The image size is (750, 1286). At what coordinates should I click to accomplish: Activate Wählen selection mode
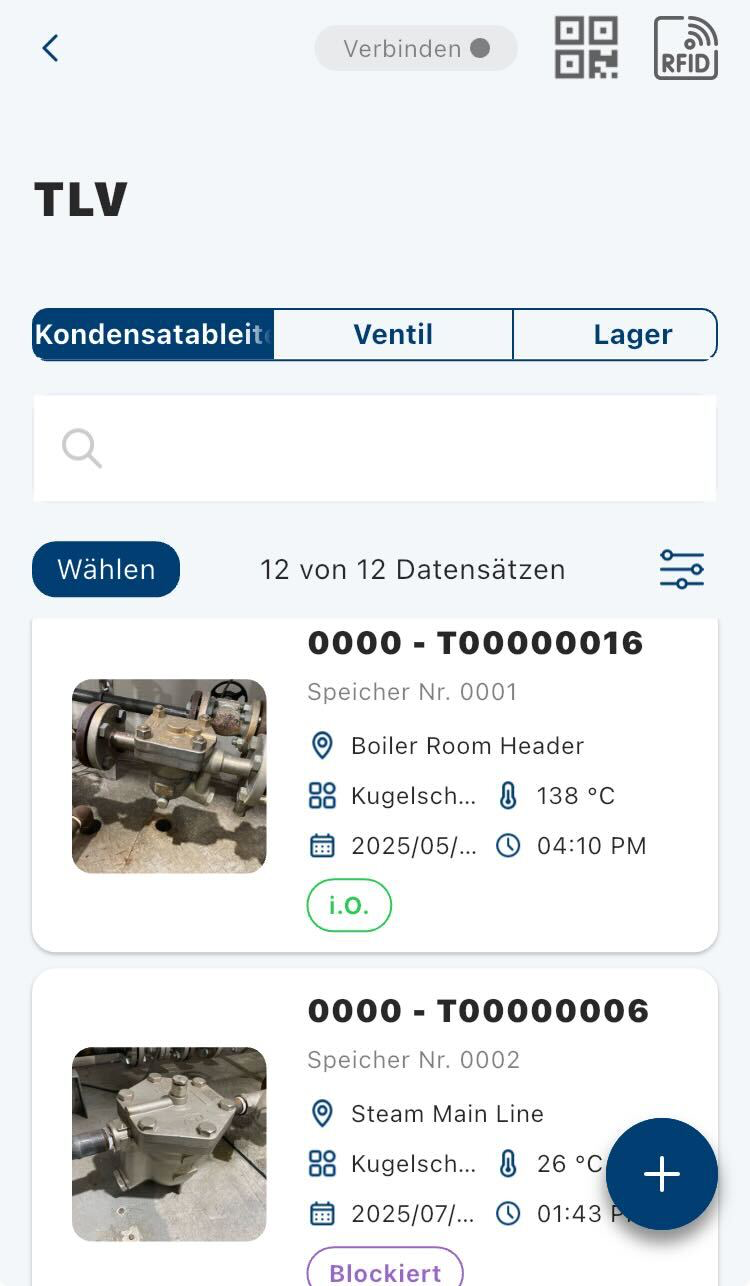point(105,569)
